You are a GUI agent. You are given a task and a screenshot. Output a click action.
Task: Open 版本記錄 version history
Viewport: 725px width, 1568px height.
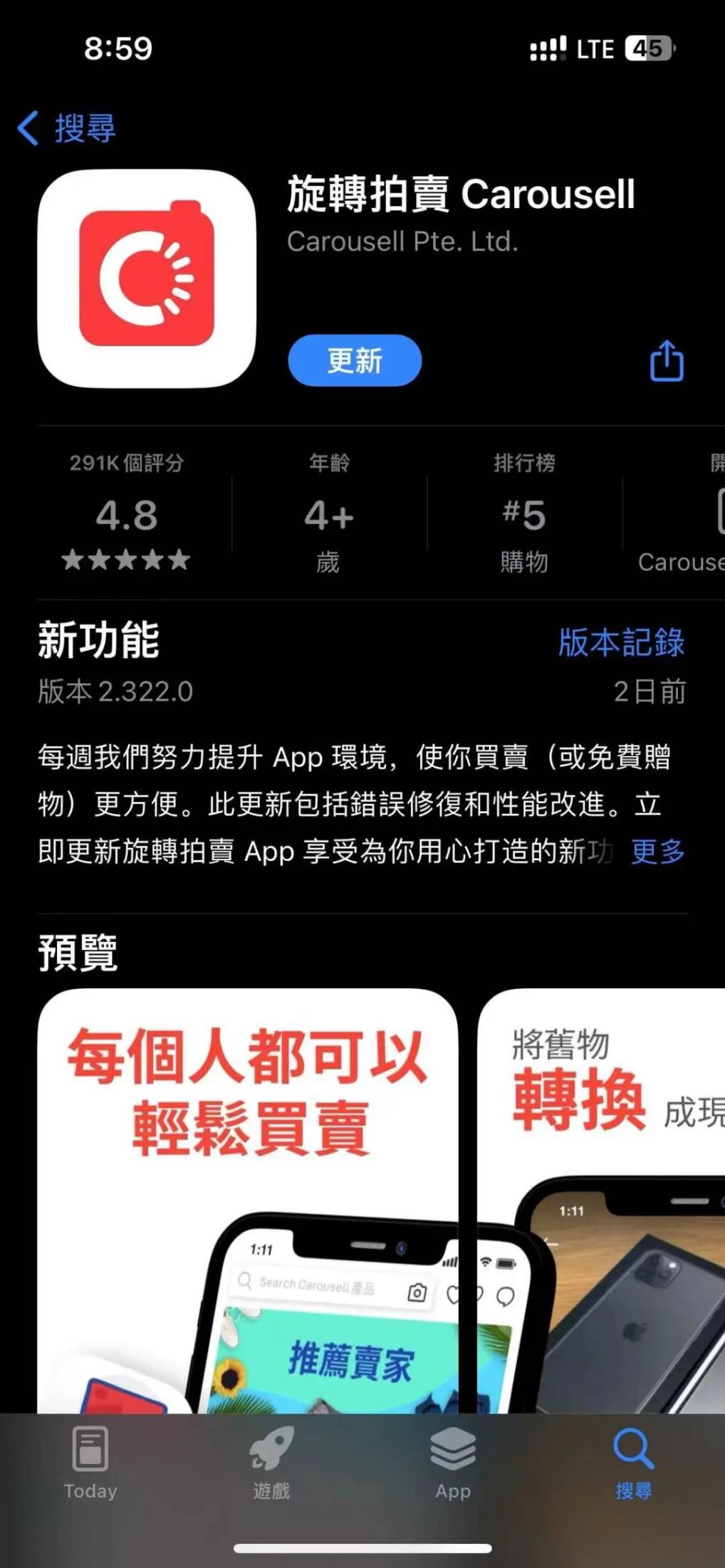[x=620, y=642]
